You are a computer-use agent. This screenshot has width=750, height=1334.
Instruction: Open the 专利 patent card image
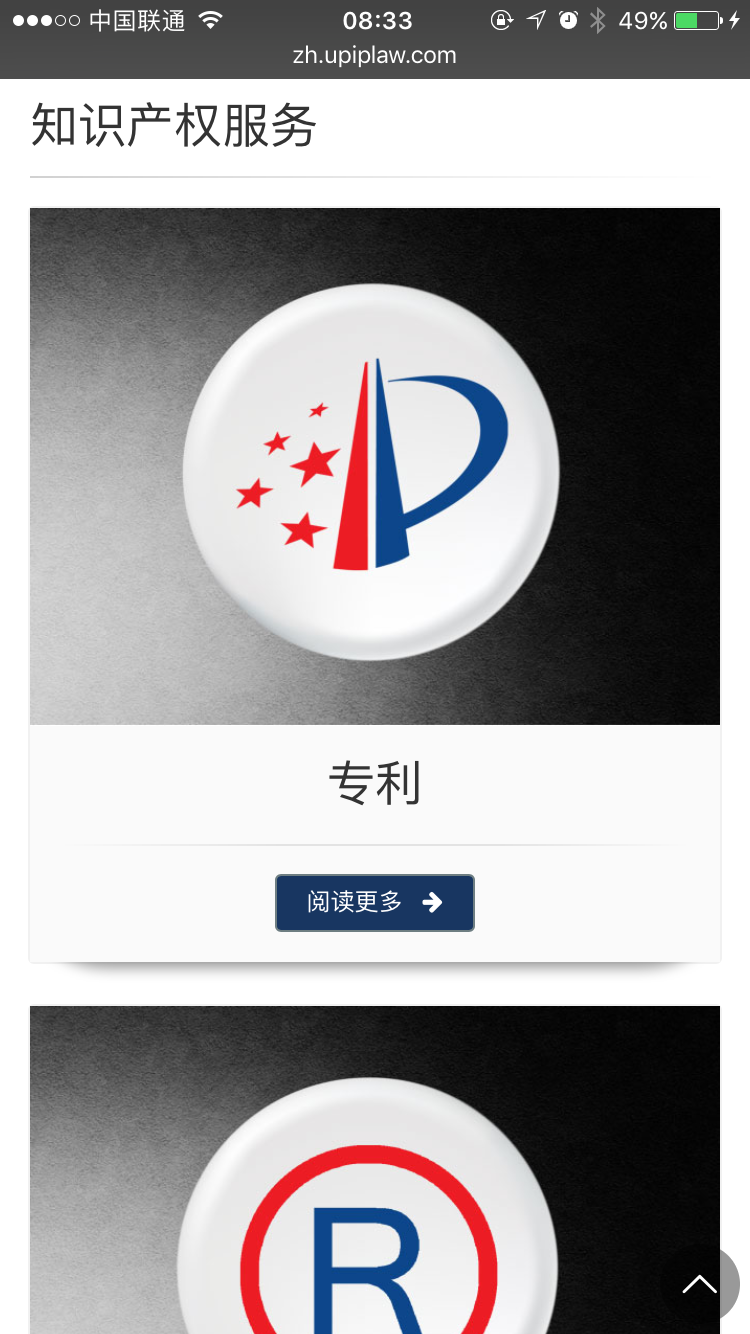click(375, 466)
